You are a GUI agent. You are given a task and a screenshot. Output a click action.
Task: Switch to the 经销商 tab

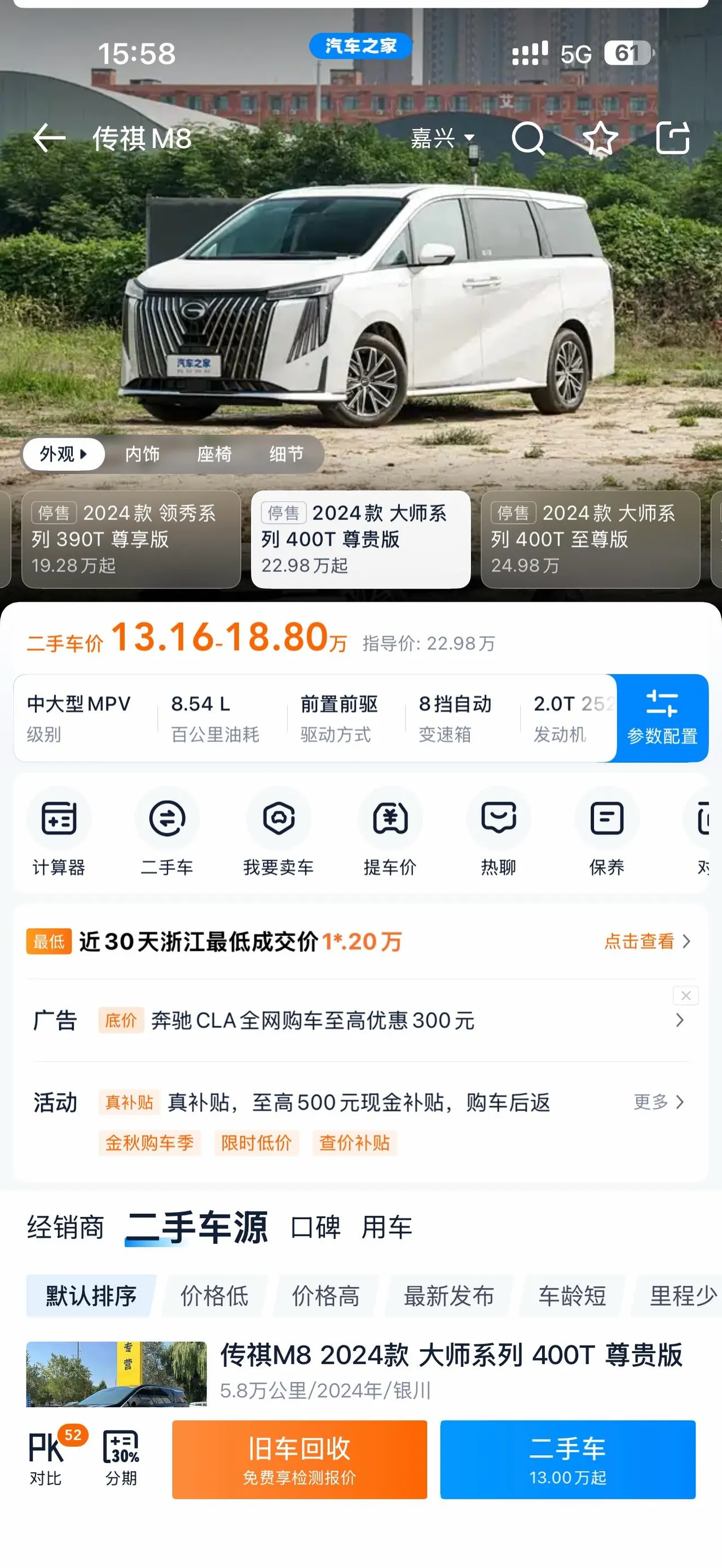pos(65,1227)
